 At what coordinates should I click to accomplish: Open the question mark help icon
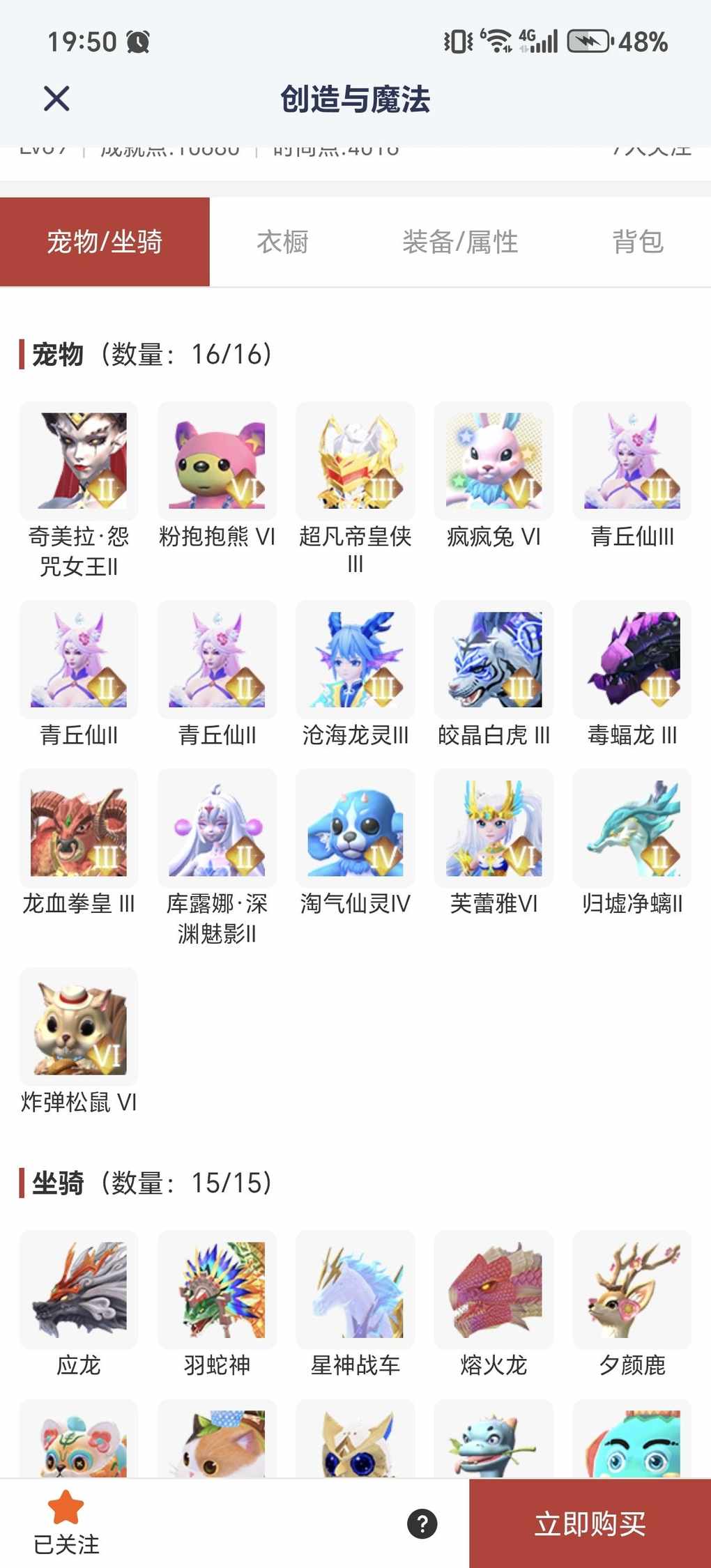click(x=422, y=1523)
